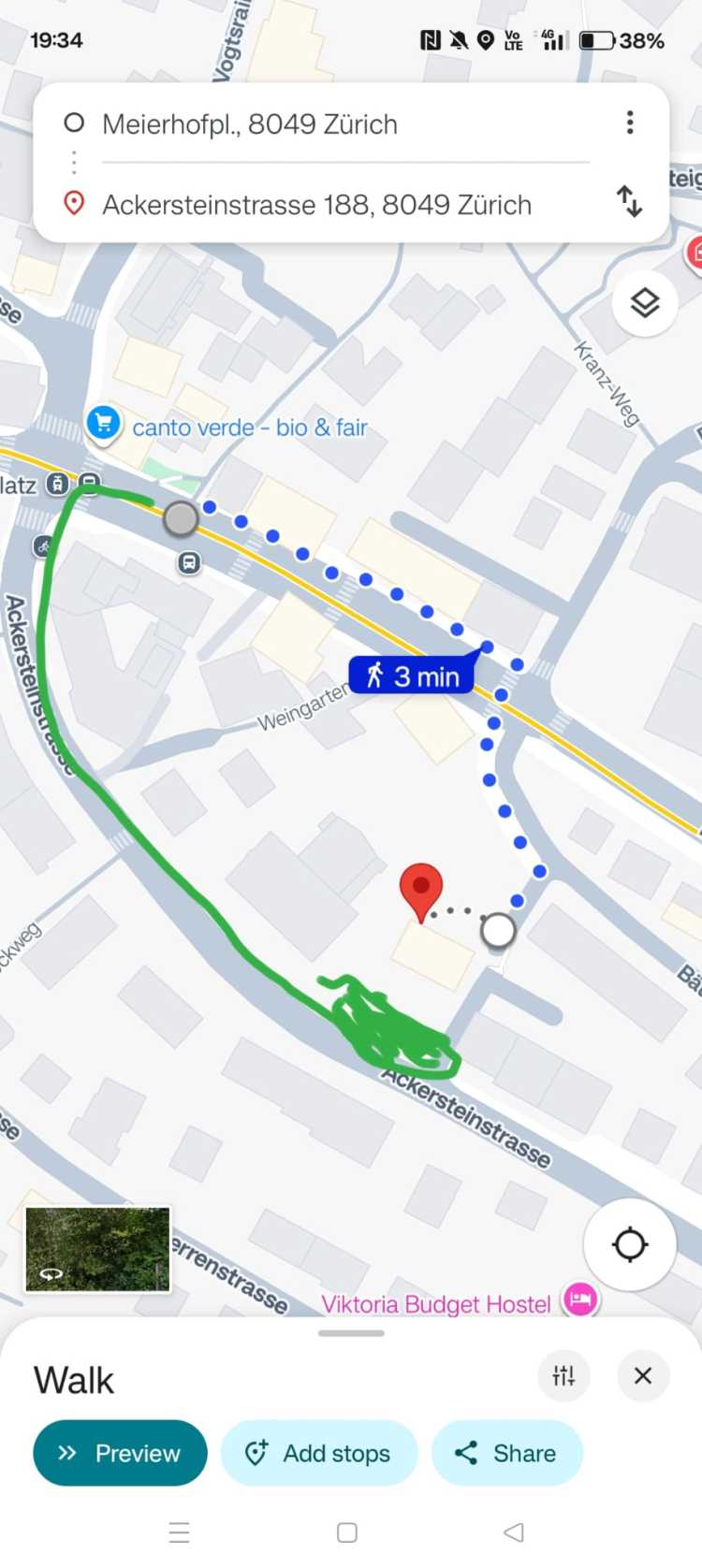This screenshot has width=702, height=1568.
Task: Tap Add stops
Action: [319, 1453]
